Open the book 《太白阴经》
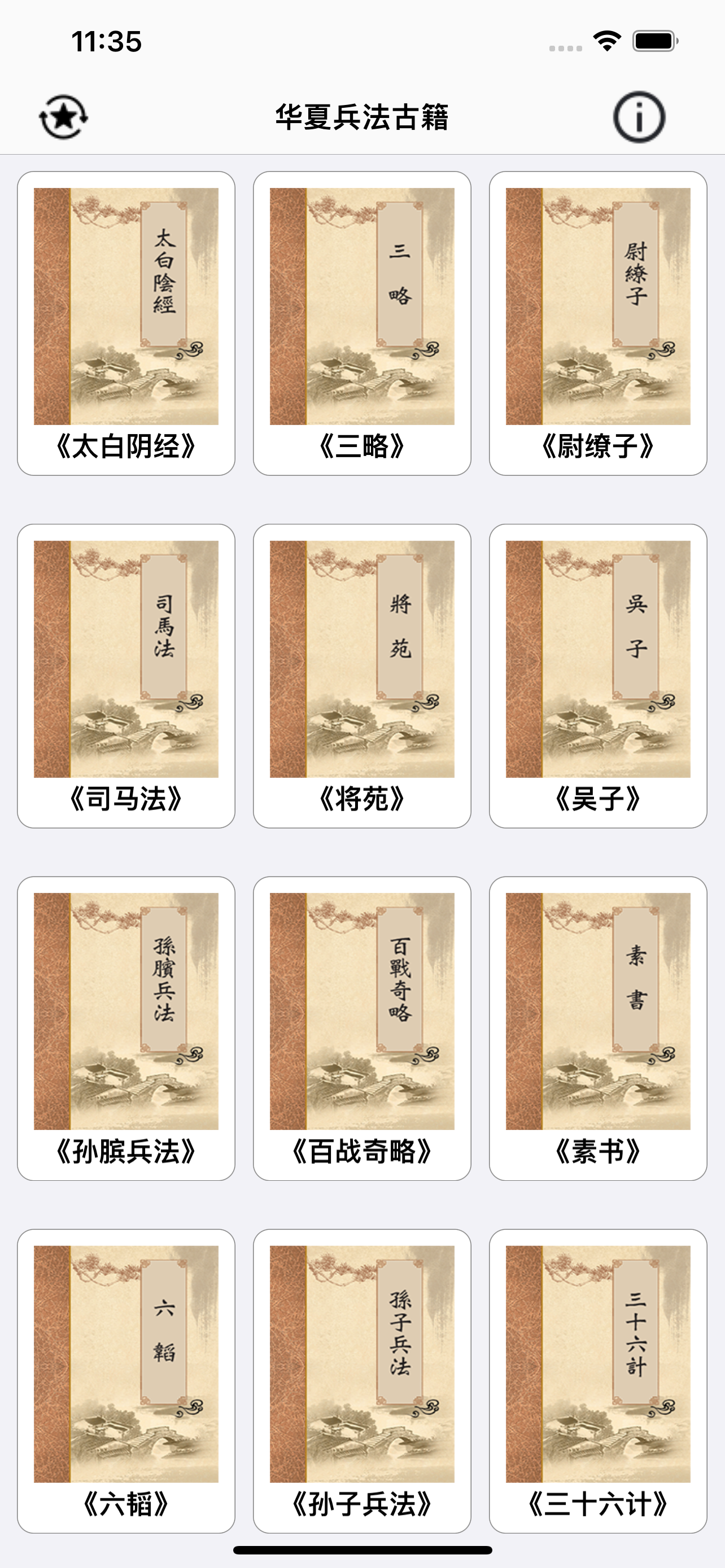The image size is (725, 1568). tap(126, 323)
